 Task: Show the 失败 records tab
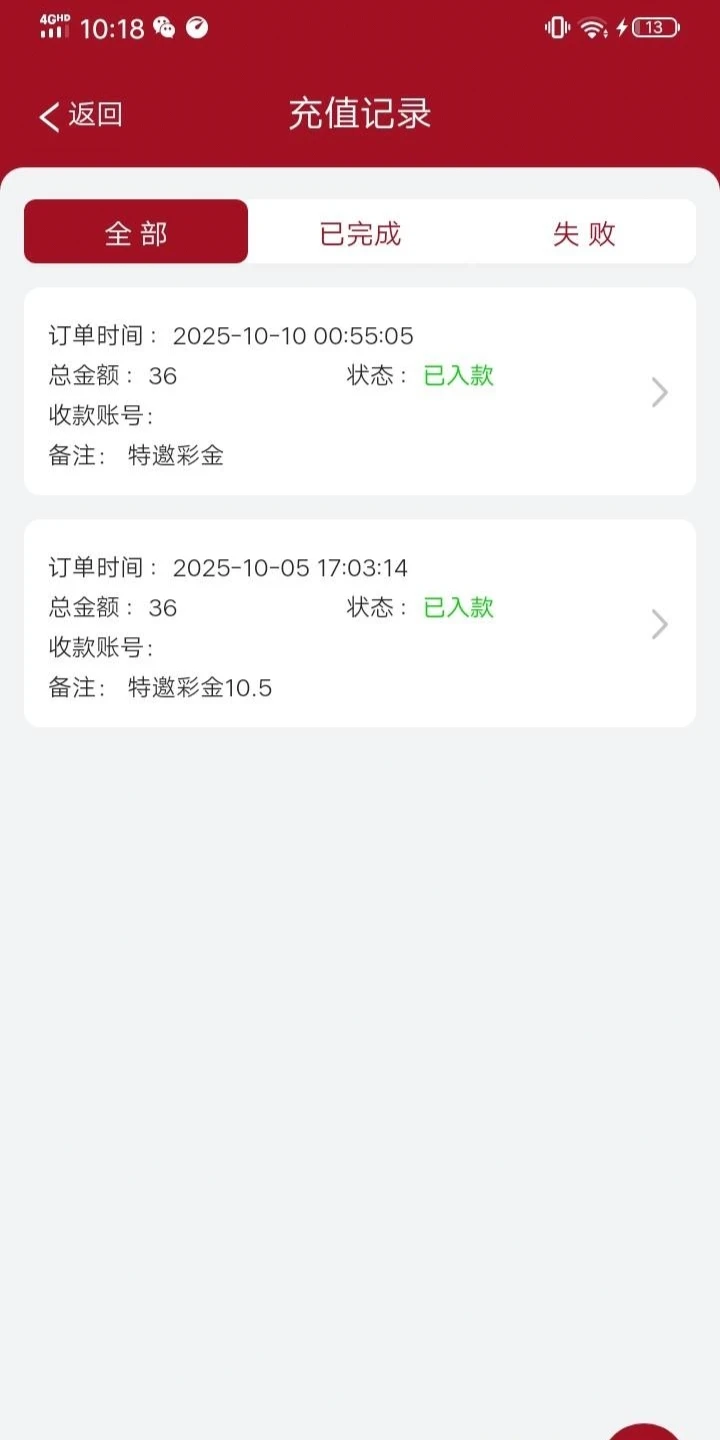tap(584, 232)
